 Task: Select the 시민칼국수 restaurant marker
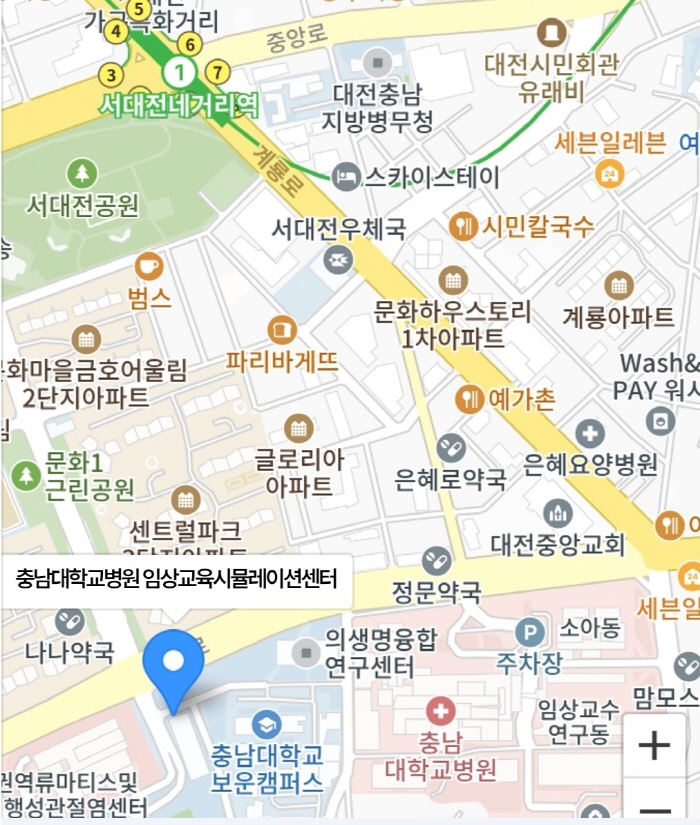point(462,226)
